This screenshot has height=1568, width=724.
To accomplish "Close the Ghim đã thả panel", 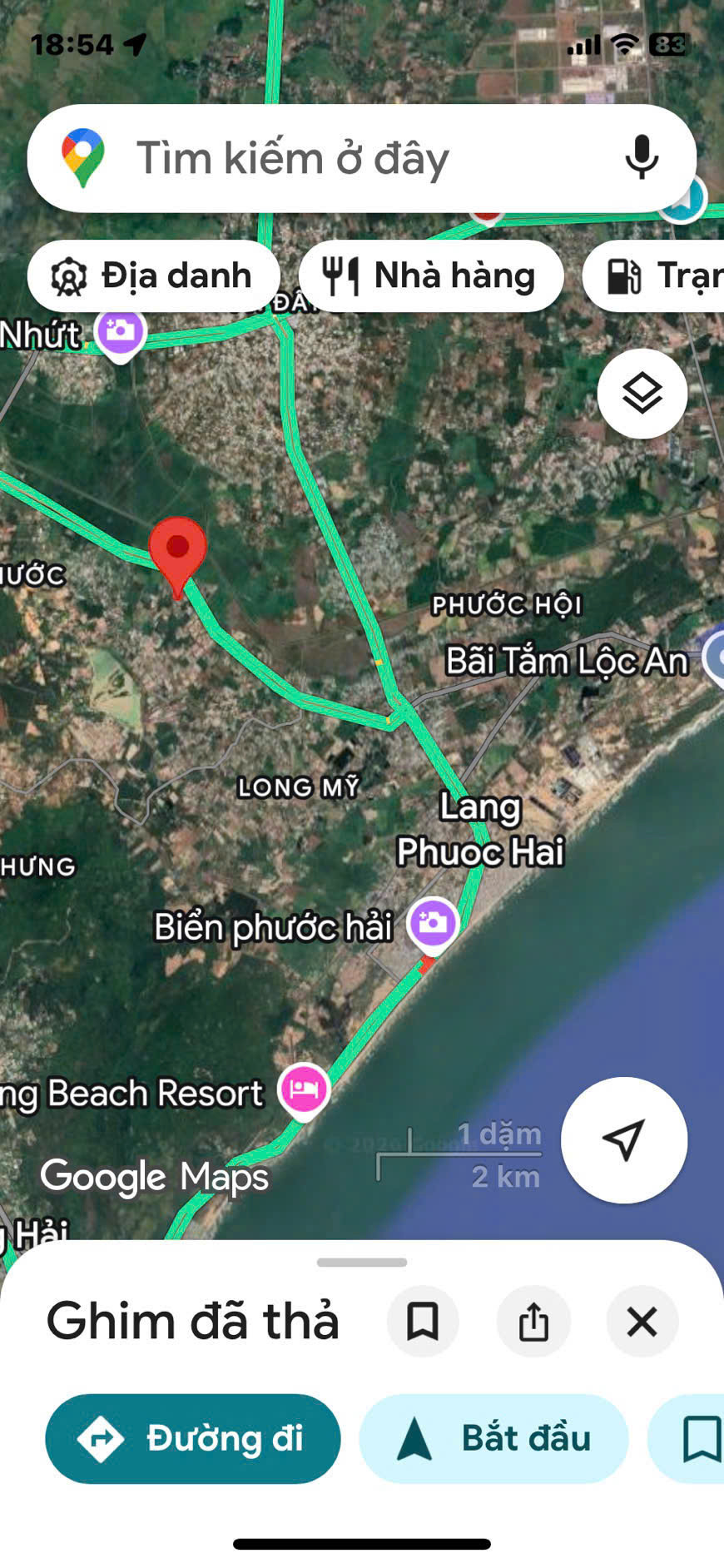I will [x=642, y=1321].
